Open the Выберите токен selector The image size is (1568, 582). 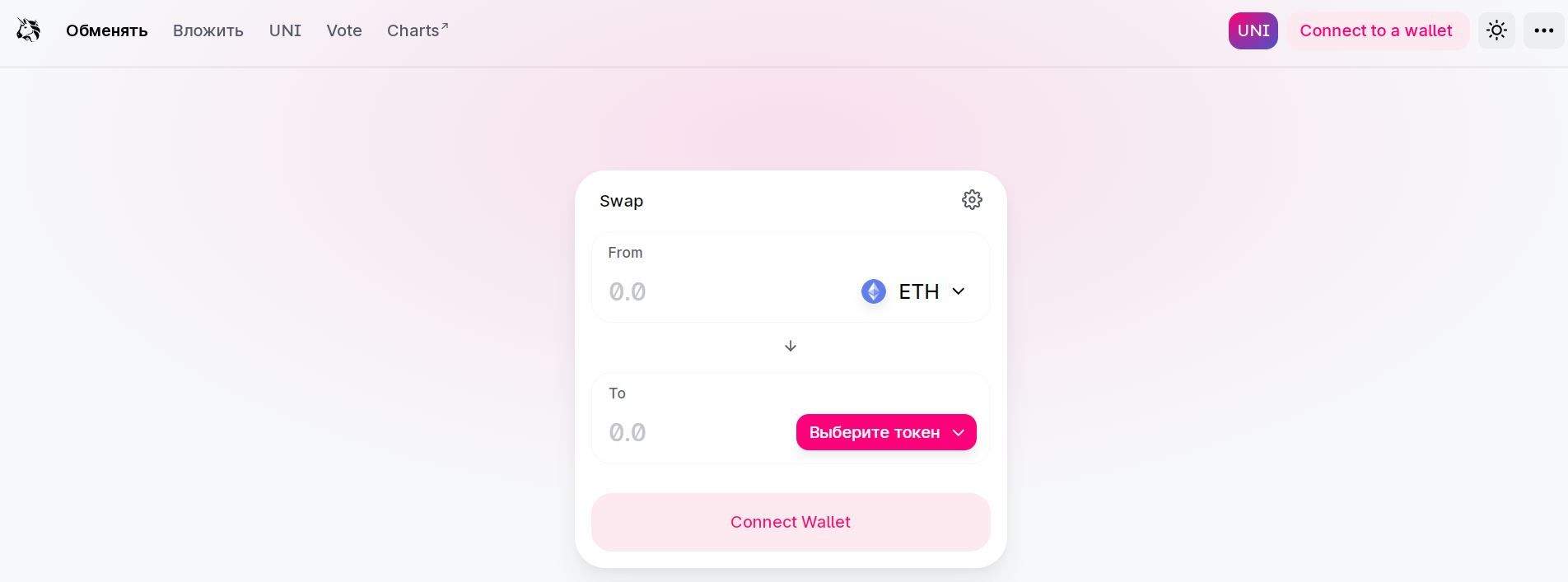885,432
